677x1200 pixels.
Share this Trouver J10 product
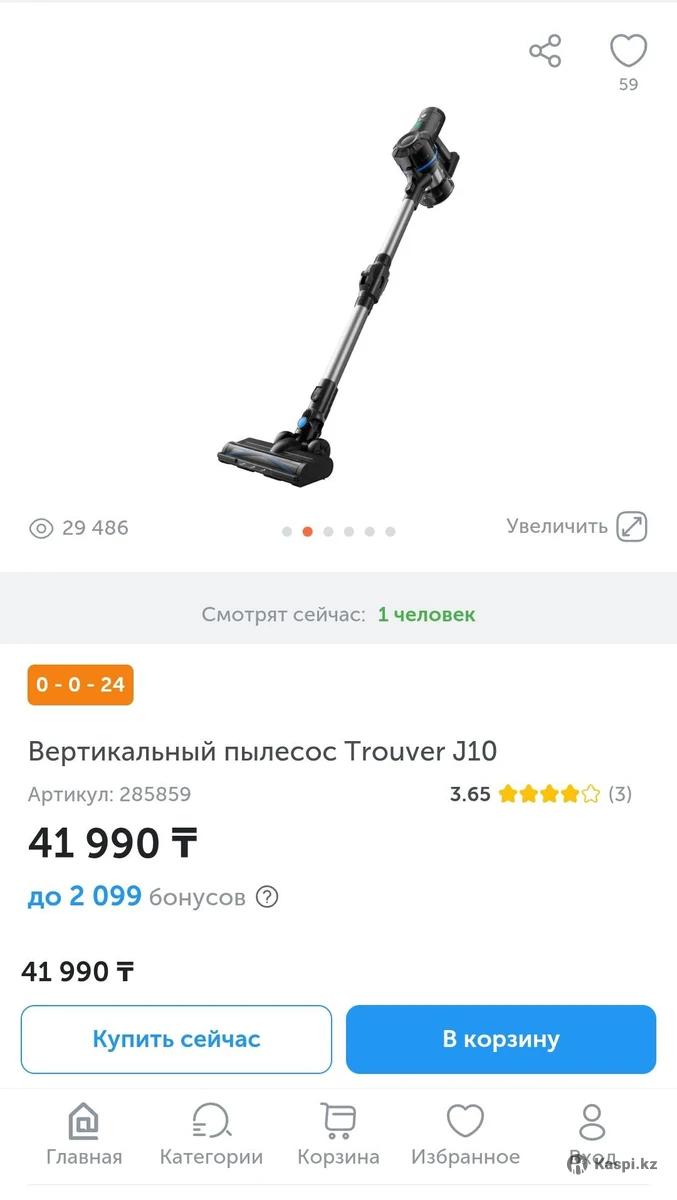(545, 51)
